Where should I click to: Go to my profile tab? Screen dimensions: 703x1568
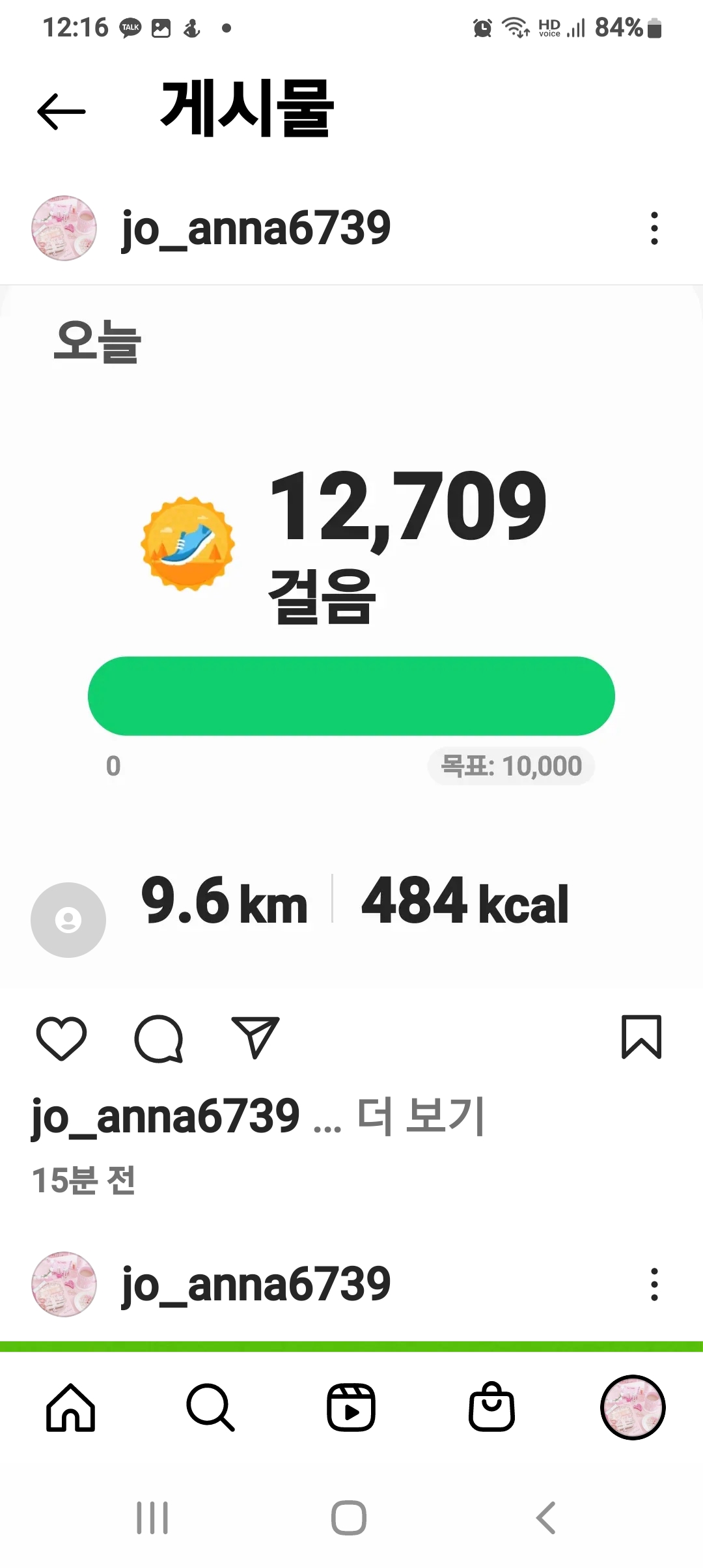point(632,1408)
